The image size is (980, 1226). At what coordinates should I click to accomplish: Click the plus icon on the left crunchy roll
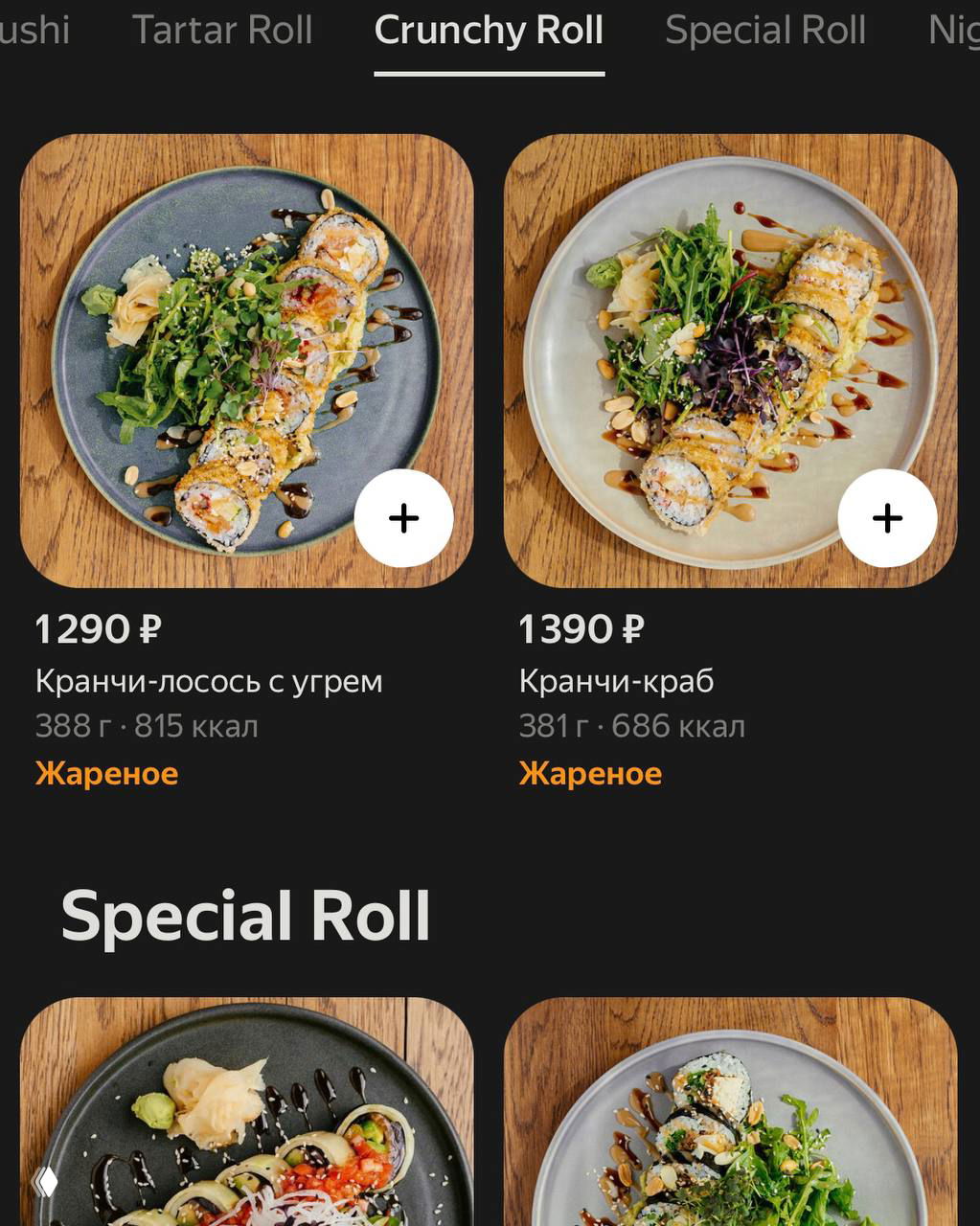[402, 517]
